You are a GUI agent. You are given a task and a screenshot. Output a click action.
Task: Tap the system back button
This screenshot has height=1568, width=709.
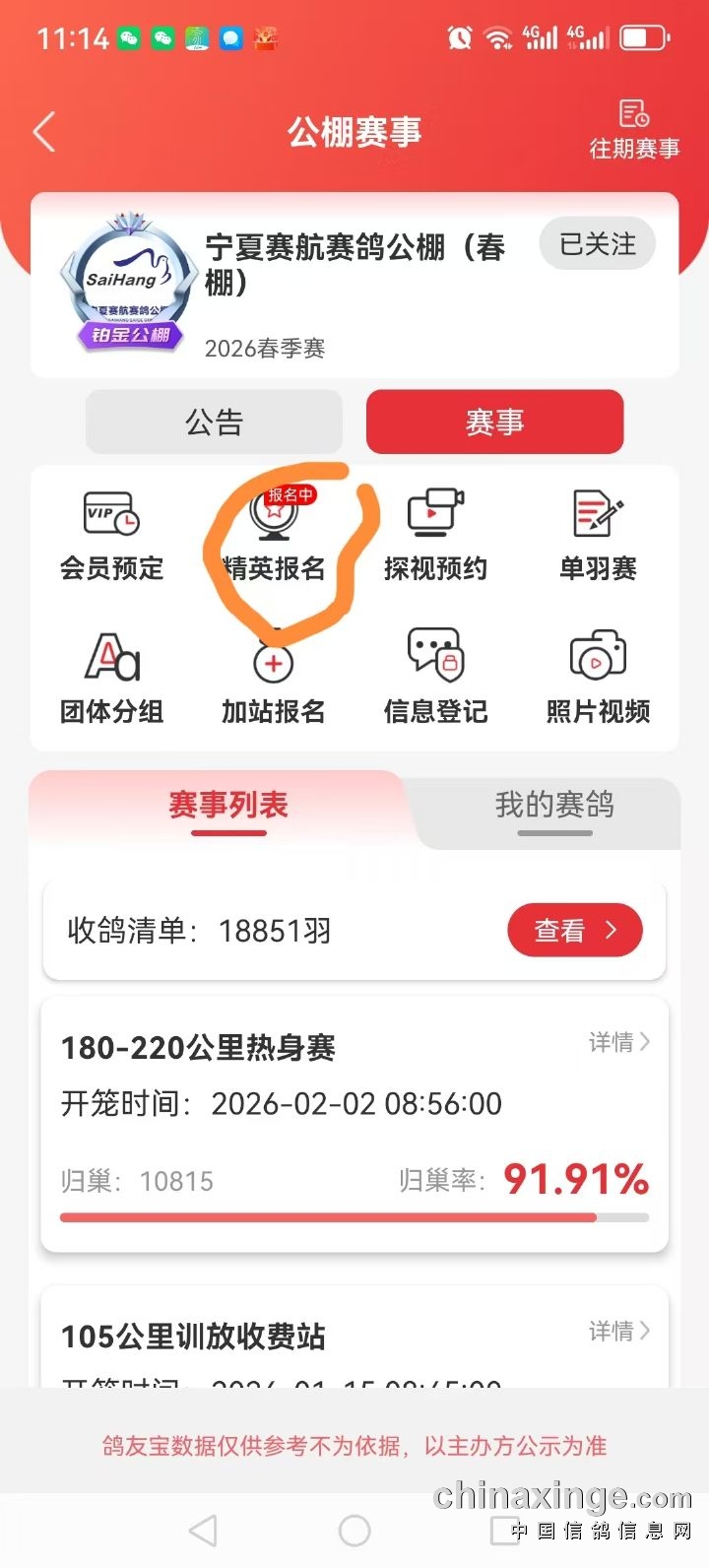click(x=203, y=1531)
